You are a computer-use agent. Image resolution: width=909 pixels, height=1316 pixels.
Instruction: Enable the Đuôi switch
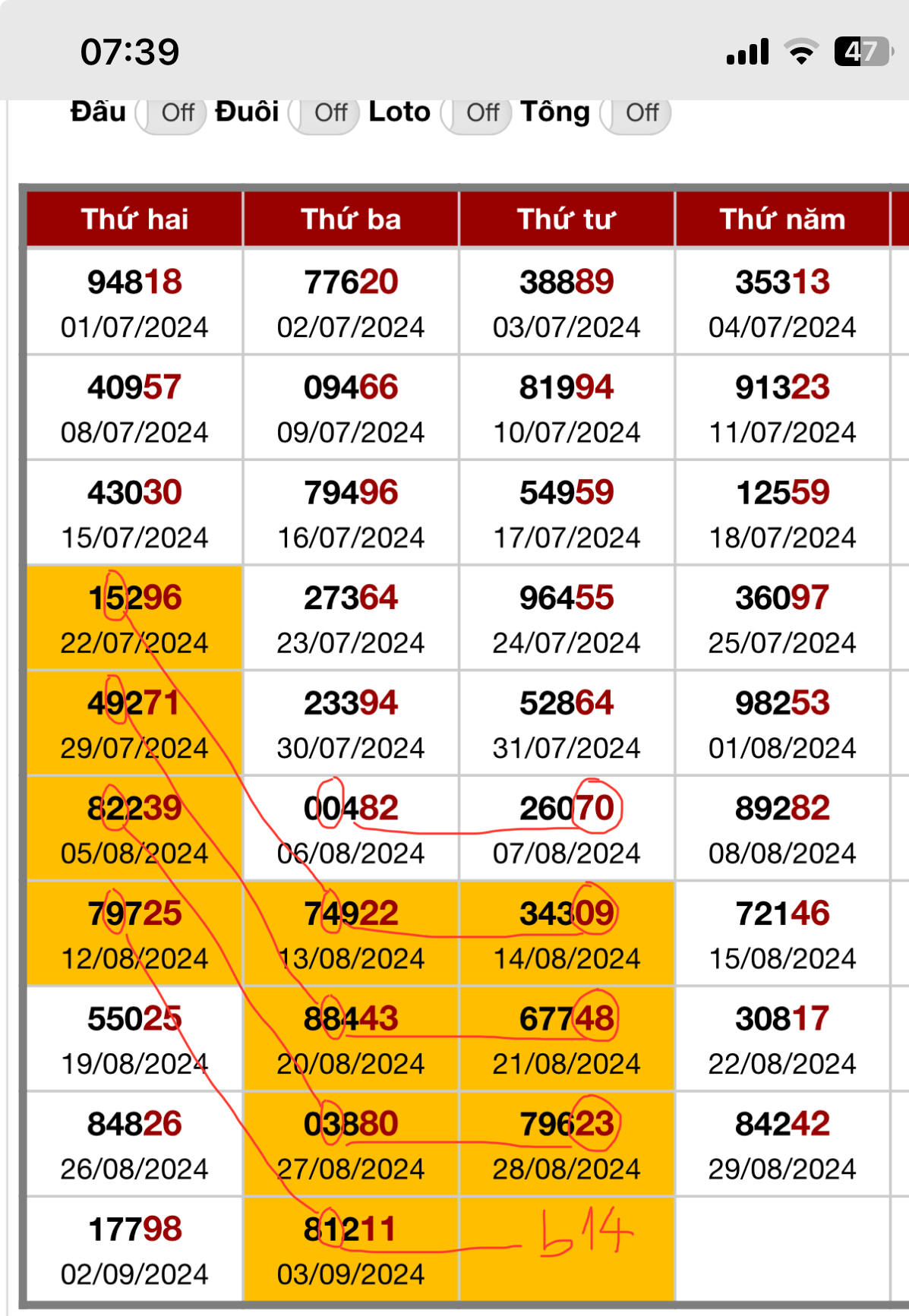point(324,114)
